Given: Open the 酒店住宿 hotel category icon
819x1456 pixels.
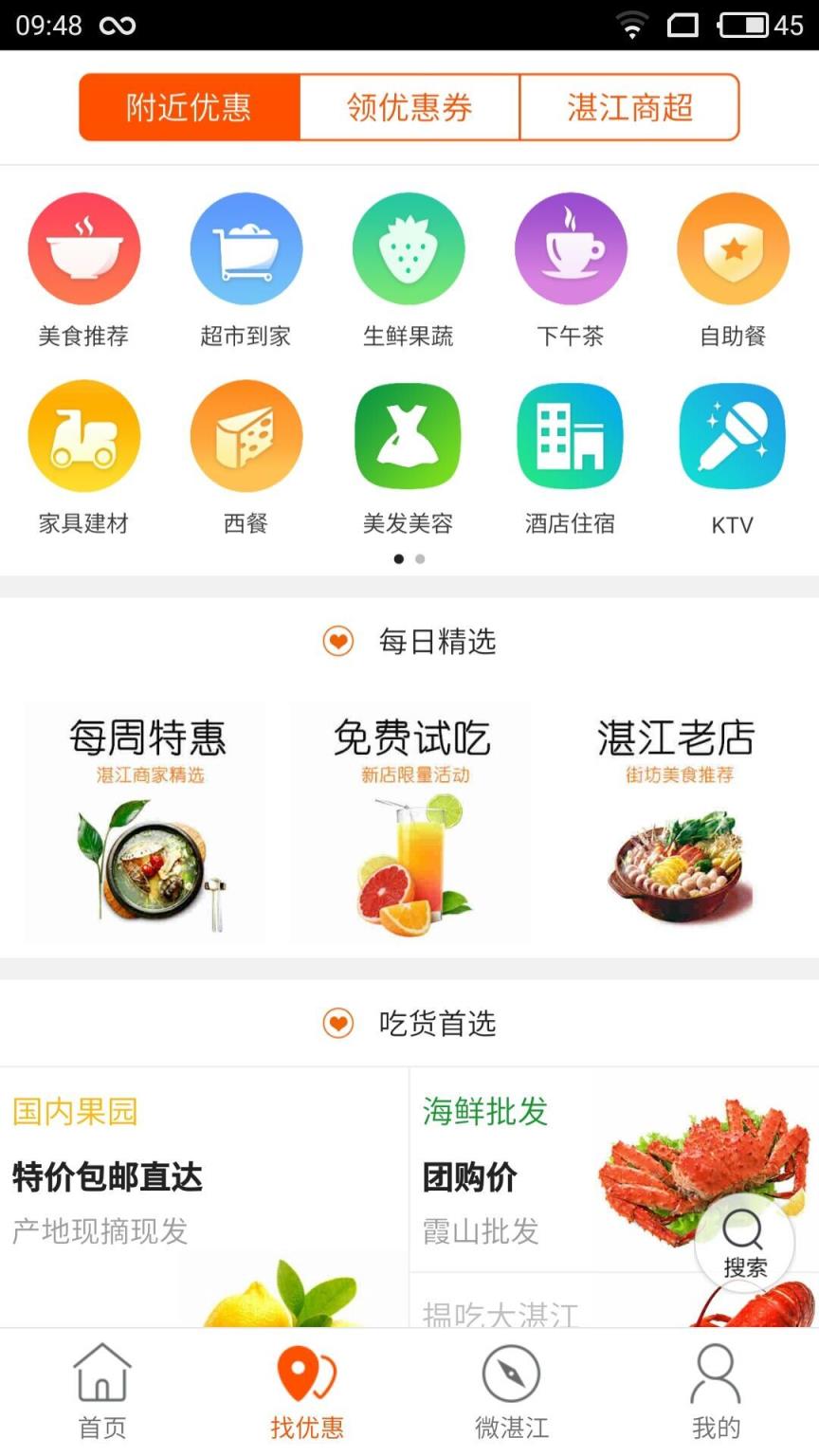Looking at the screenshot, I should (x=572, y=435).
